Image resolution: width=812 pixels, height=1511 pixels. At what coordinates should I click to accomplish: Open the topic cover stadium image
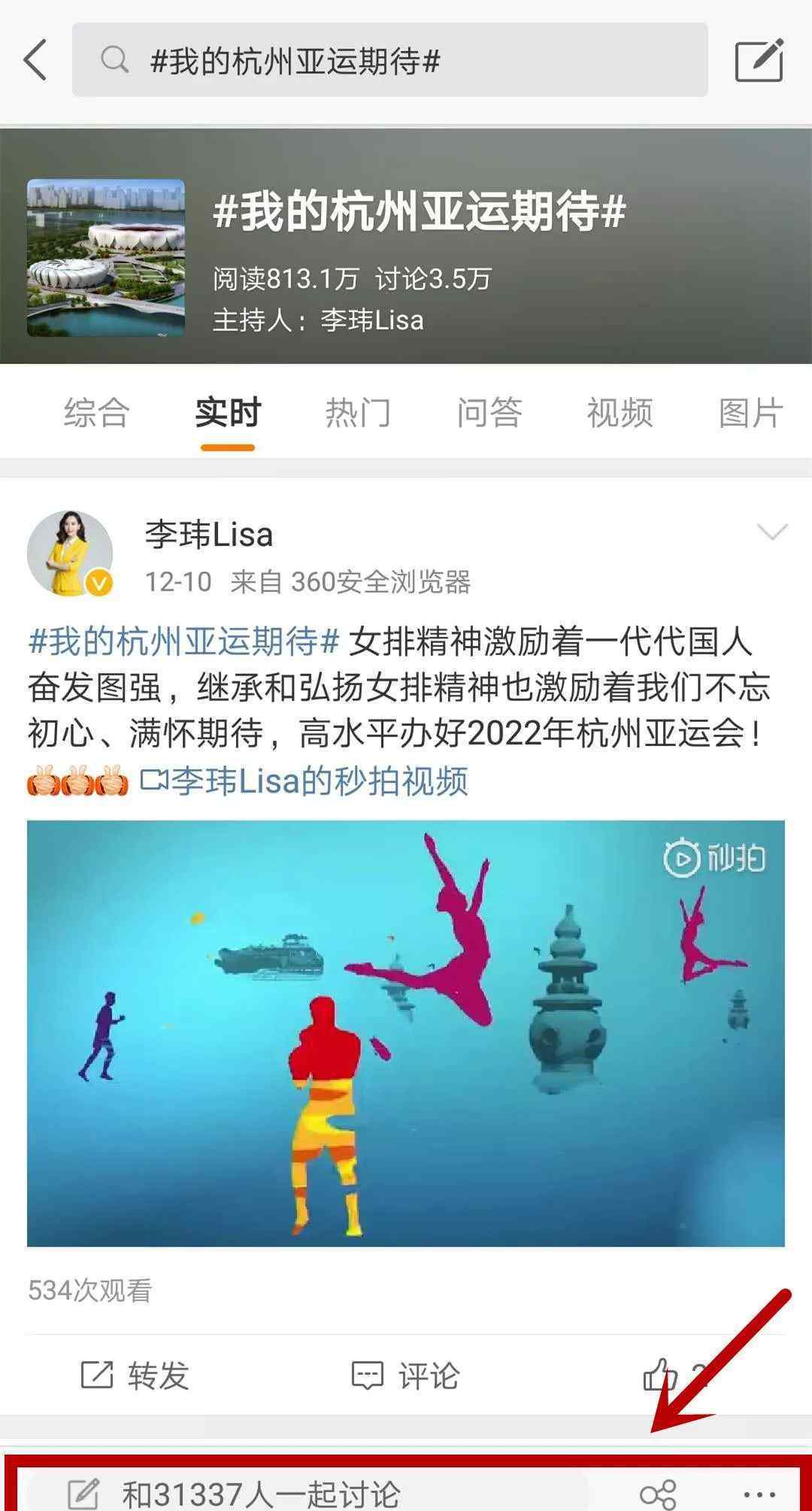[106, 258]
